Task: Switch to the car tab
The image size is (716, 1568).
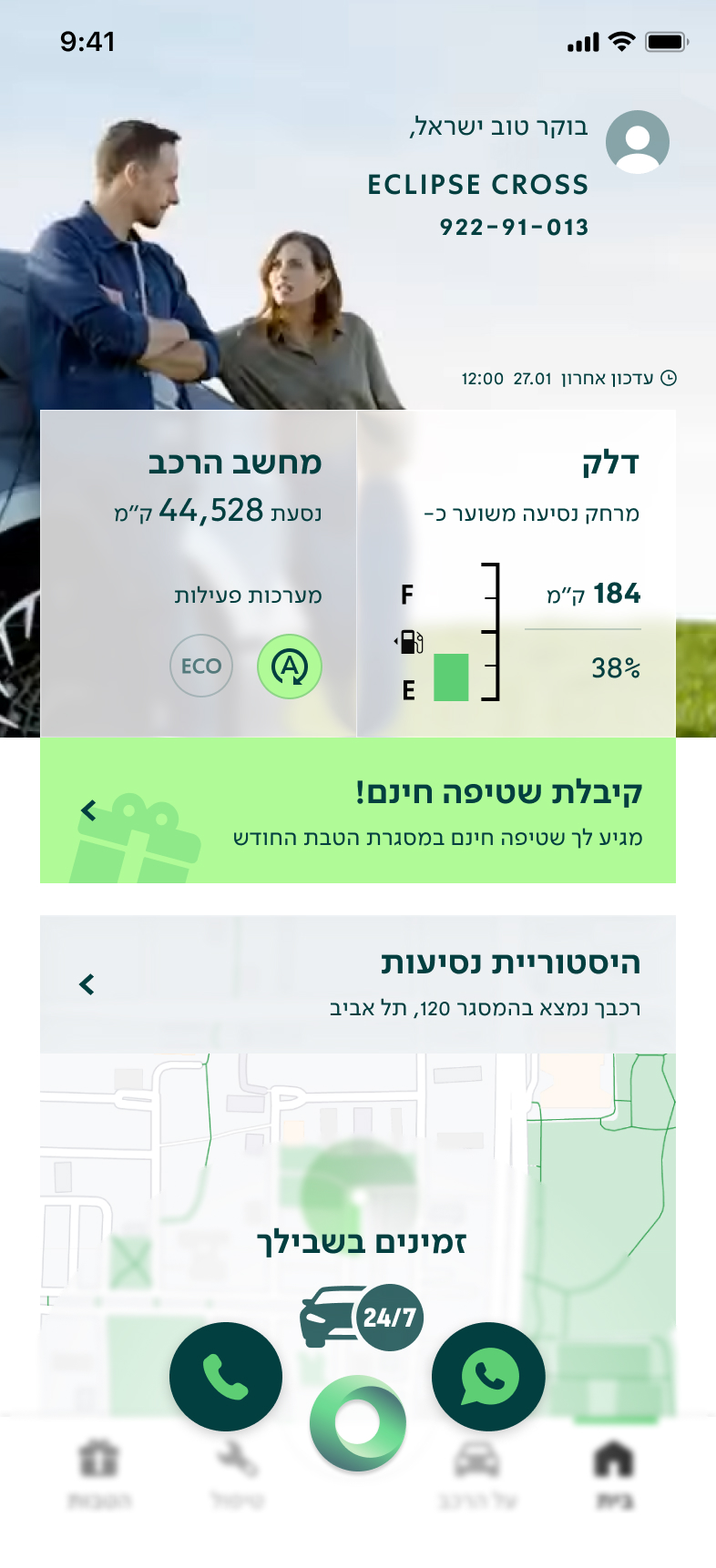Action: point(477,1476)
